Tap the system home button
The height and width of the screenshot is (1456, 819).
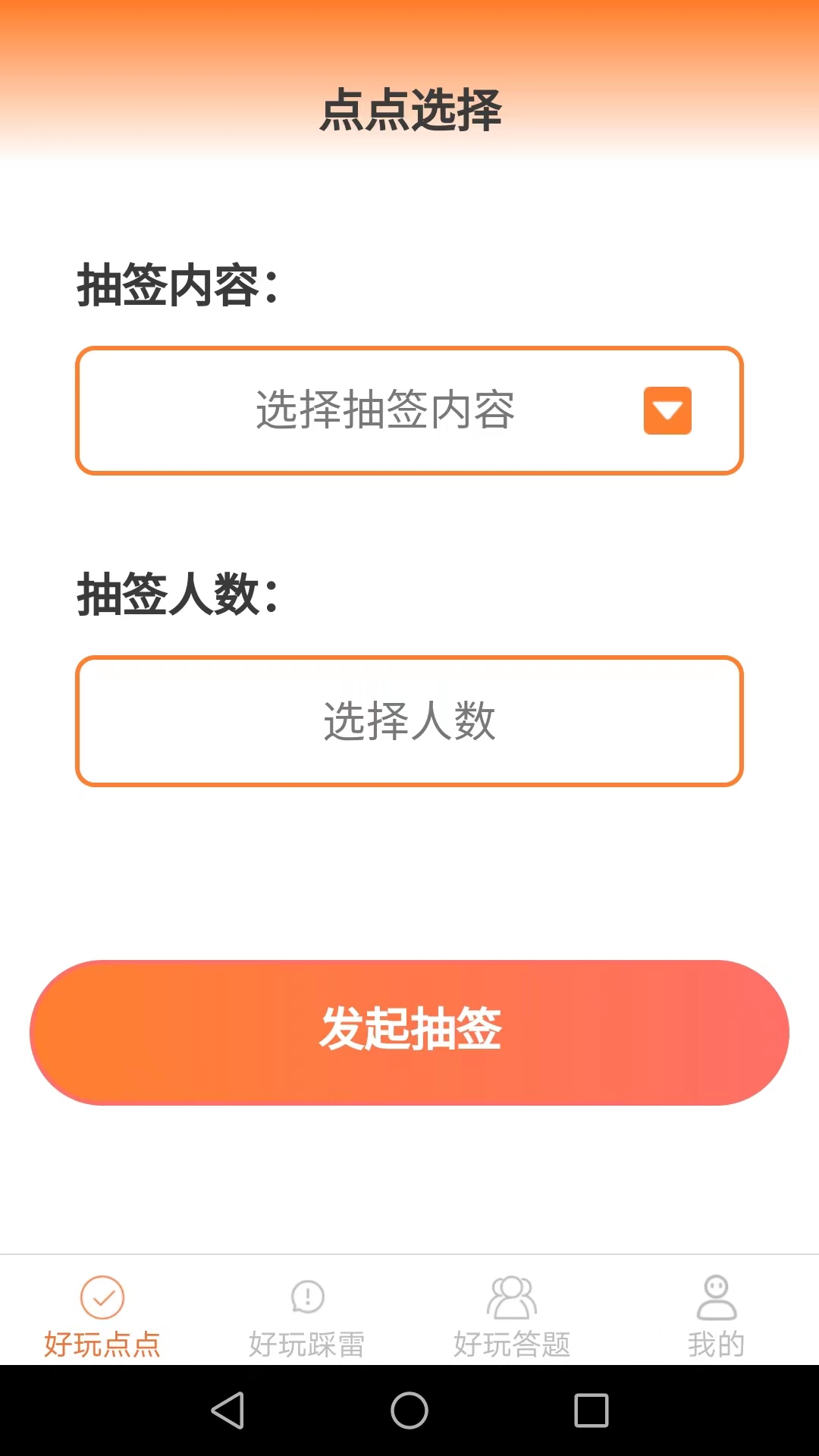coord(409,1410)
